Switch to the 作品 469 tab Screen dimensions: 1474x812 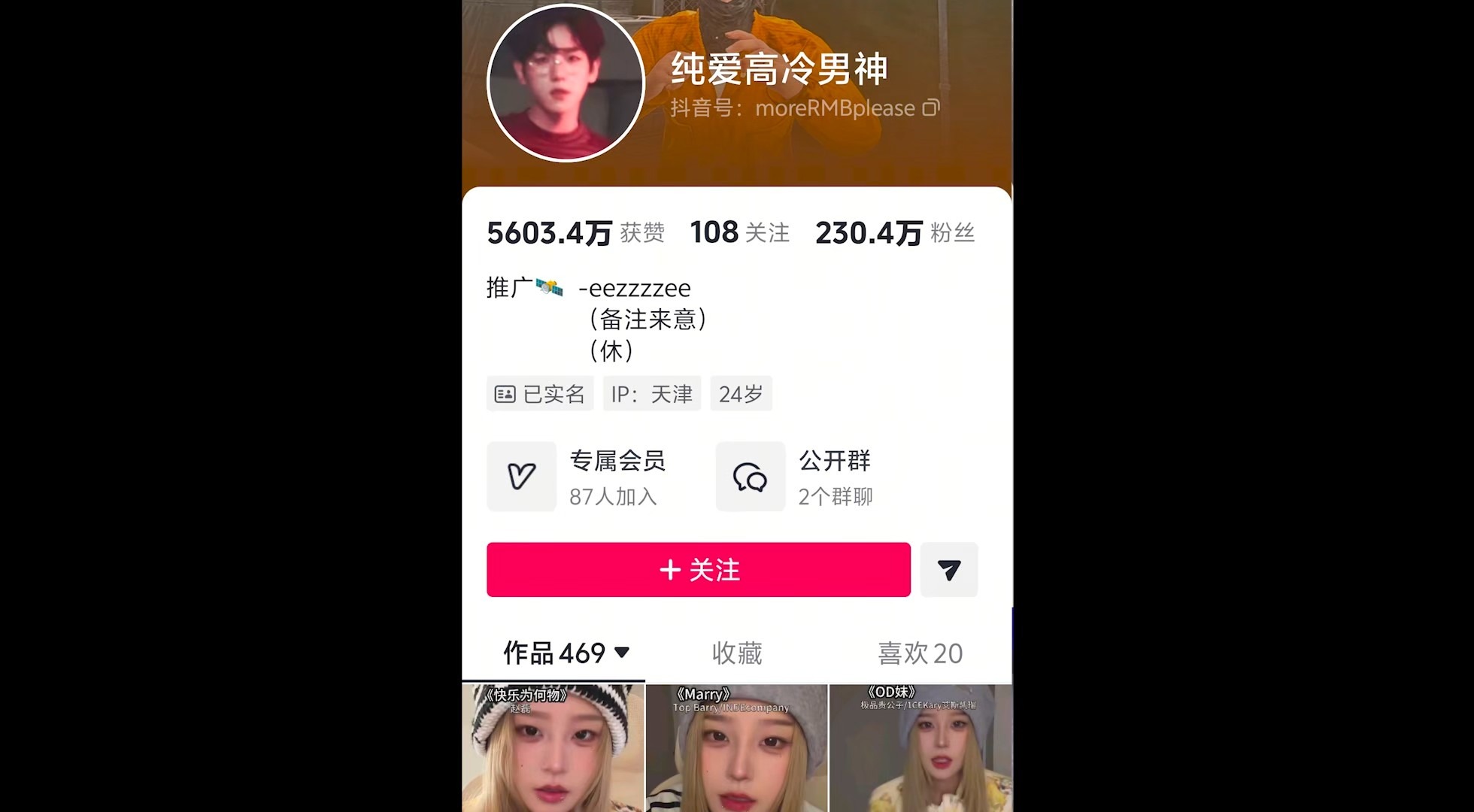[x=566, y=653]
